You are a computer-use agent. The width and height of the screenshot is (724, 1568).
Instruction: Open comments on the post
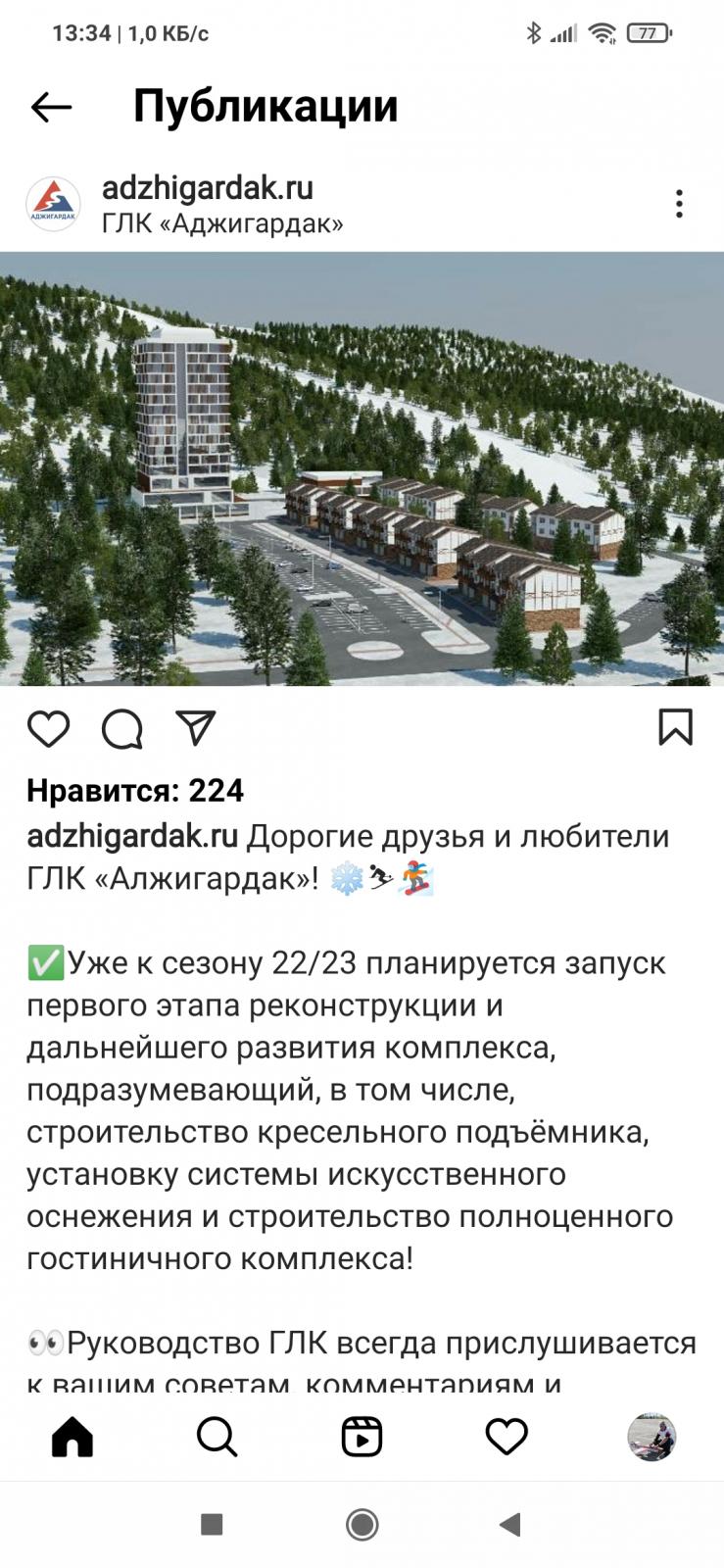tap(122, 729)
